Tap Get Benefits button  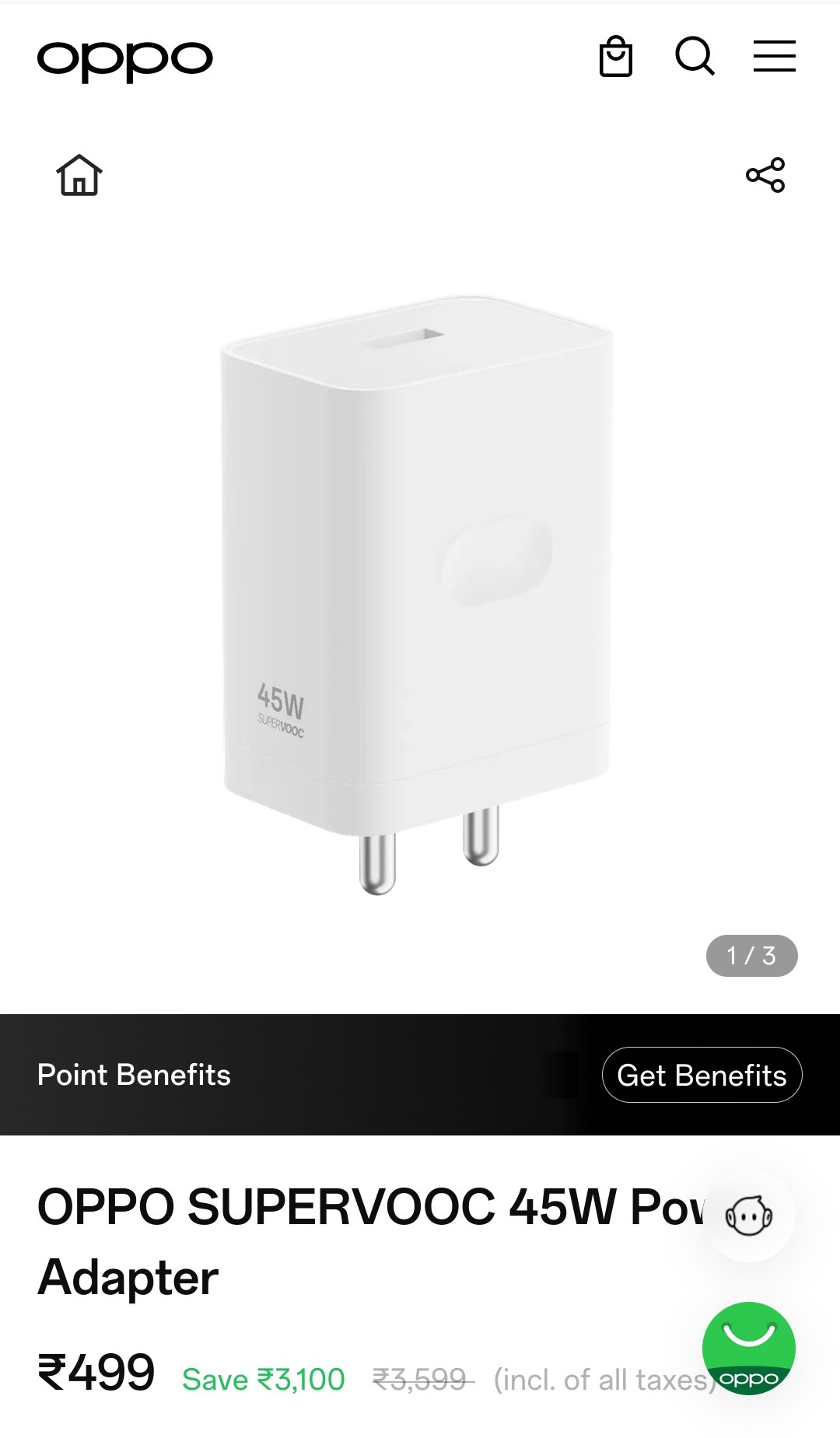pyautogui.click(x=702, y=1075)
